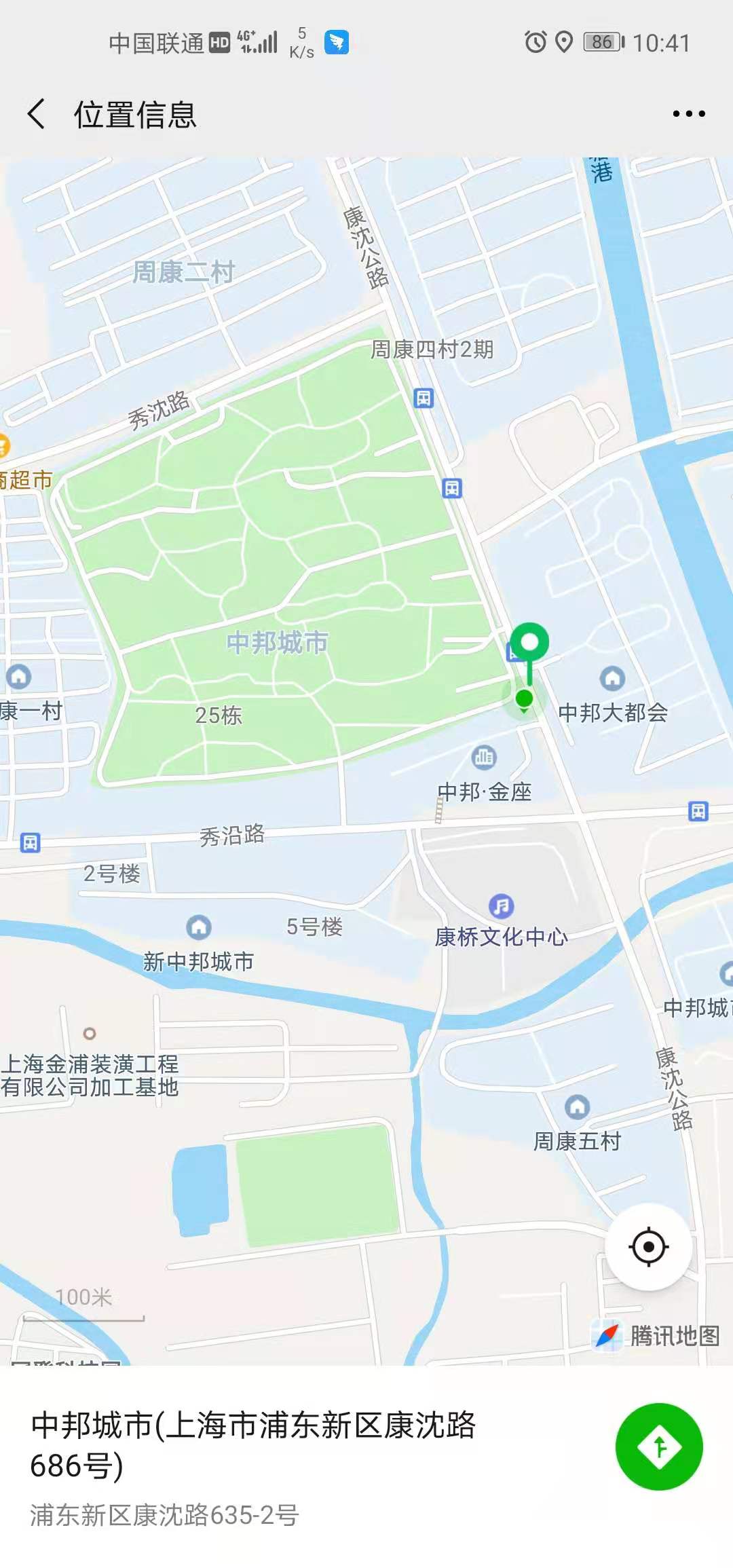Start navigation to 中邦城市

pos(658,1446)
